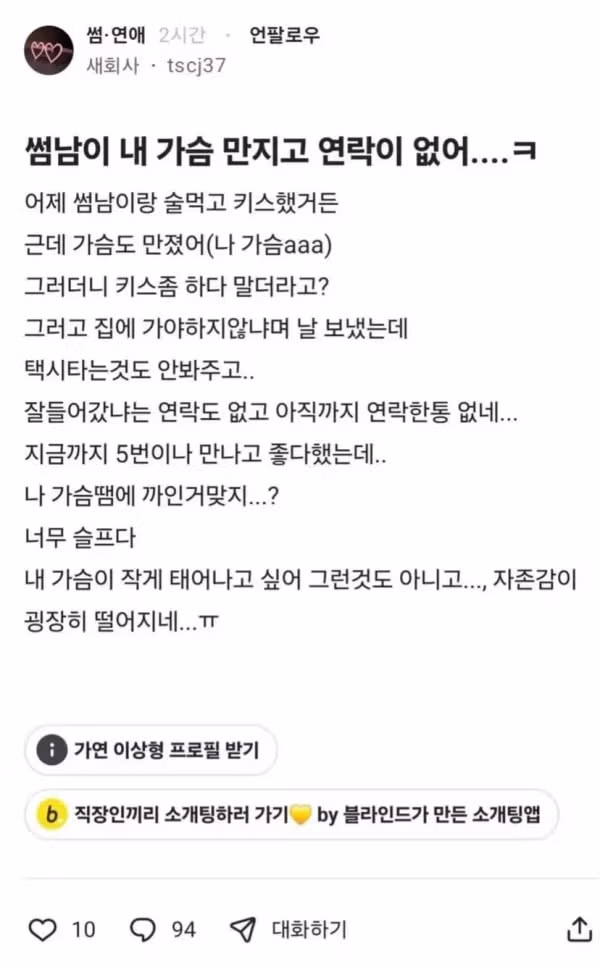Viewport: 600px width, 967px height.
Task: Open 가연 이상형 프로필 받기 banner
Action: pos(150,751)
